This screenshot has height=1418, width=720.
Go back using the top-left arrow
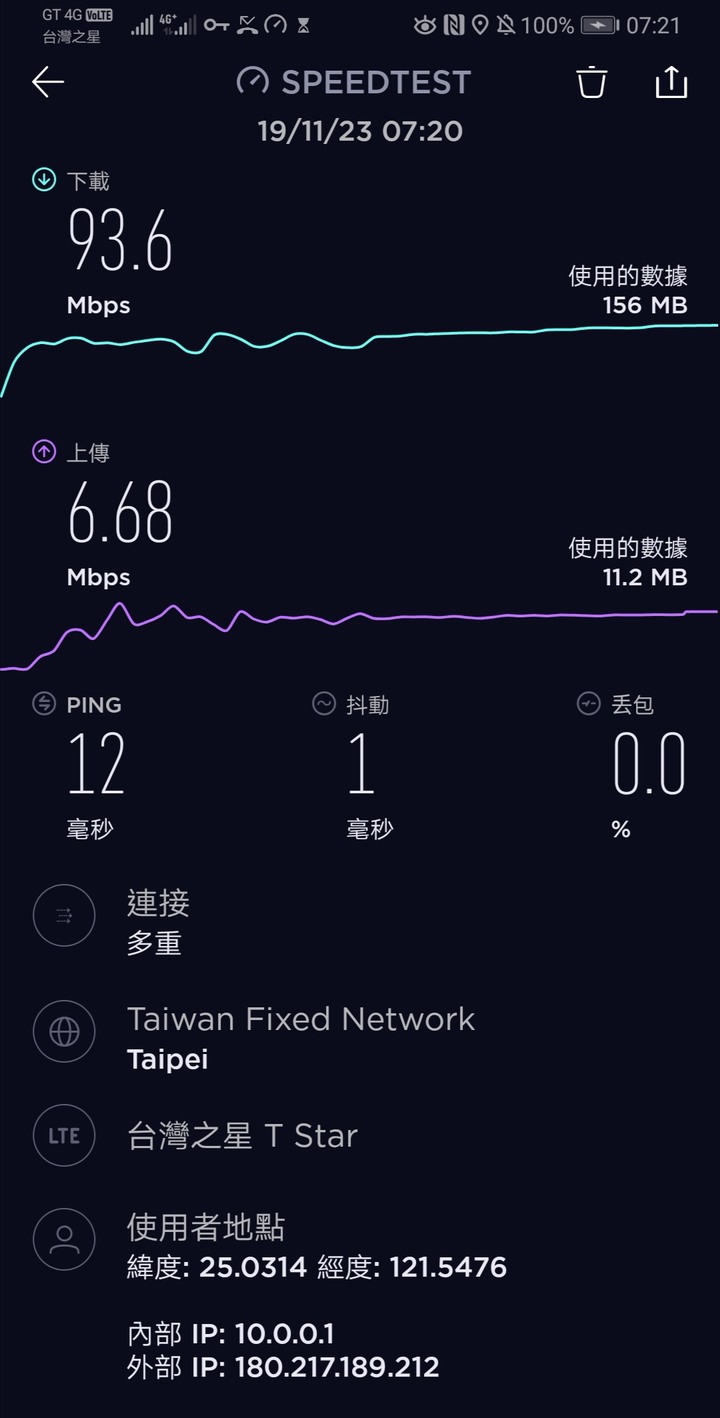click(48, 82)
